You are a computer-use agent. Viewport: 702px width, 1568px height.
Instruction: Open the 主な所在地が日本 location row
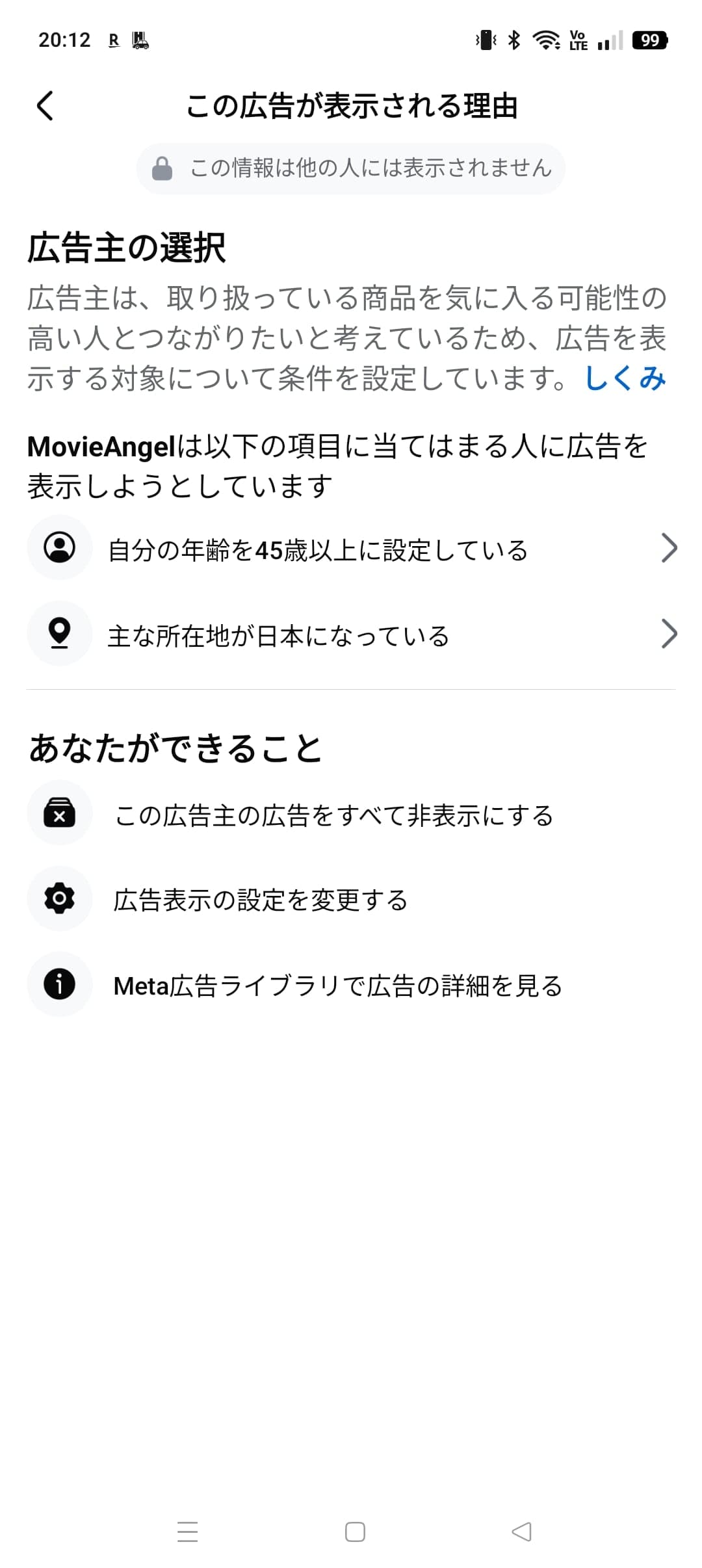click(351, 634)
